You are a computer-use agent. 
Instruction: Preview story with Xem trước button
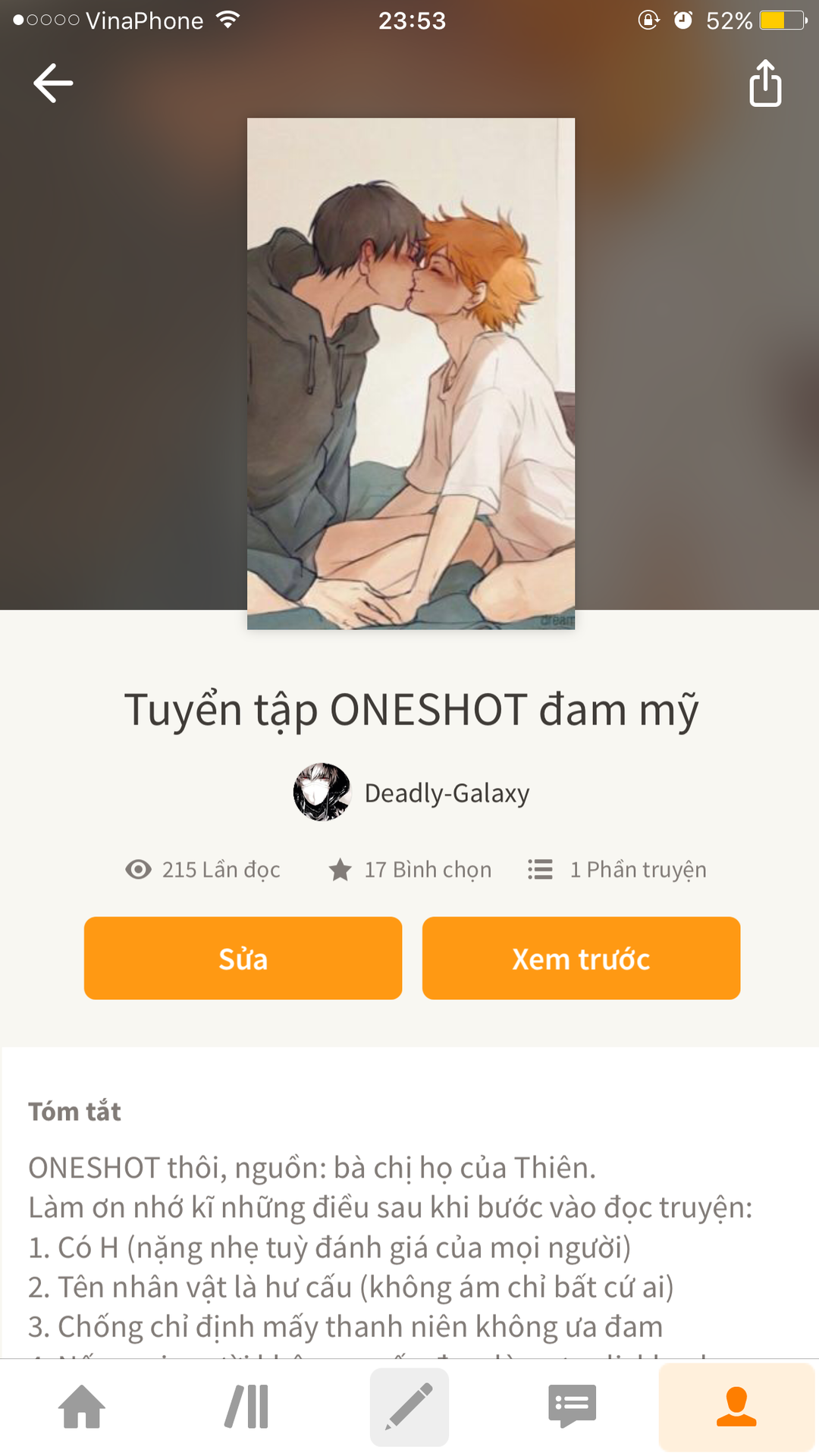tap(581, 959)
